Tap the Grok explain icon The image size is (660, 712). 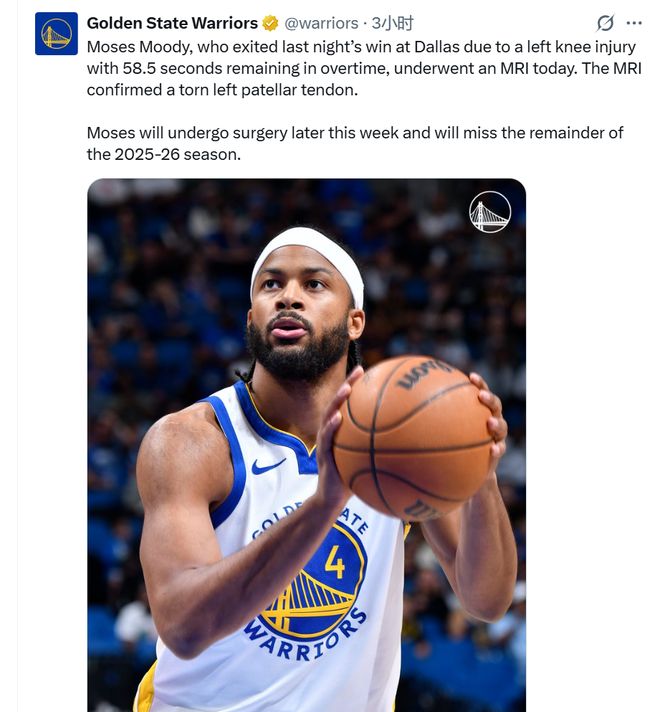pyautogui.click(x=604, y=23)
